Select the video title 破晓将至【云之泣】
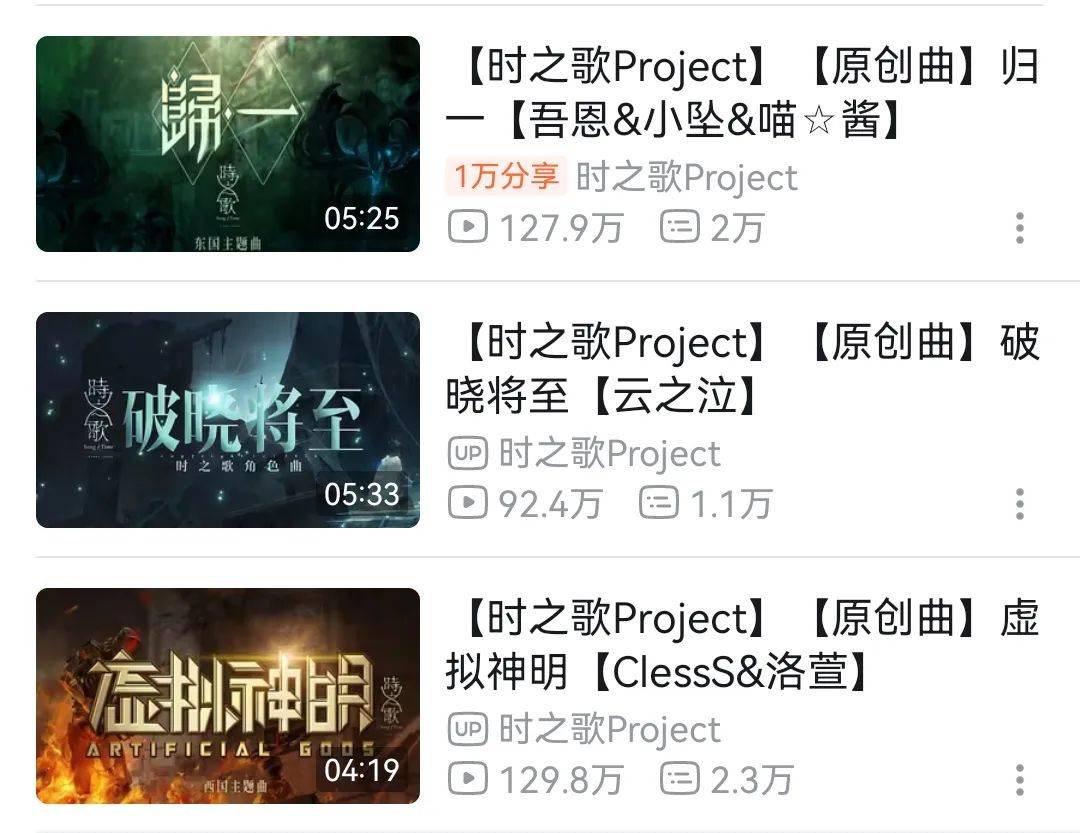 coord(742,370)
